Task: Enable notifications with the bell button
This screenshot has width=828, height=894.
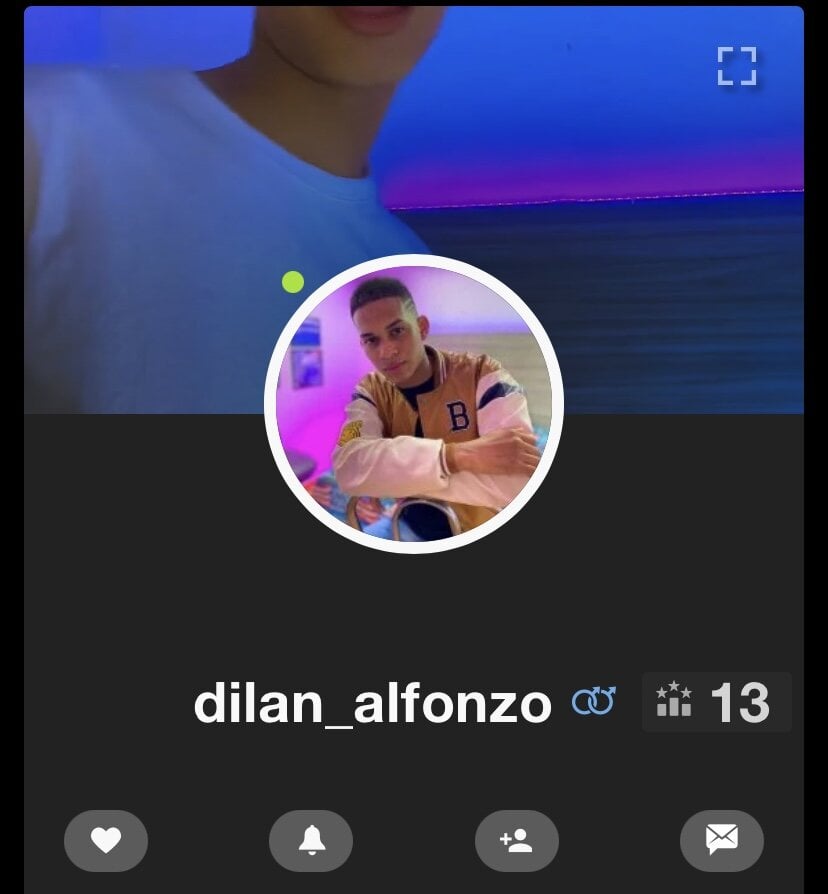Action: [311, 841]
